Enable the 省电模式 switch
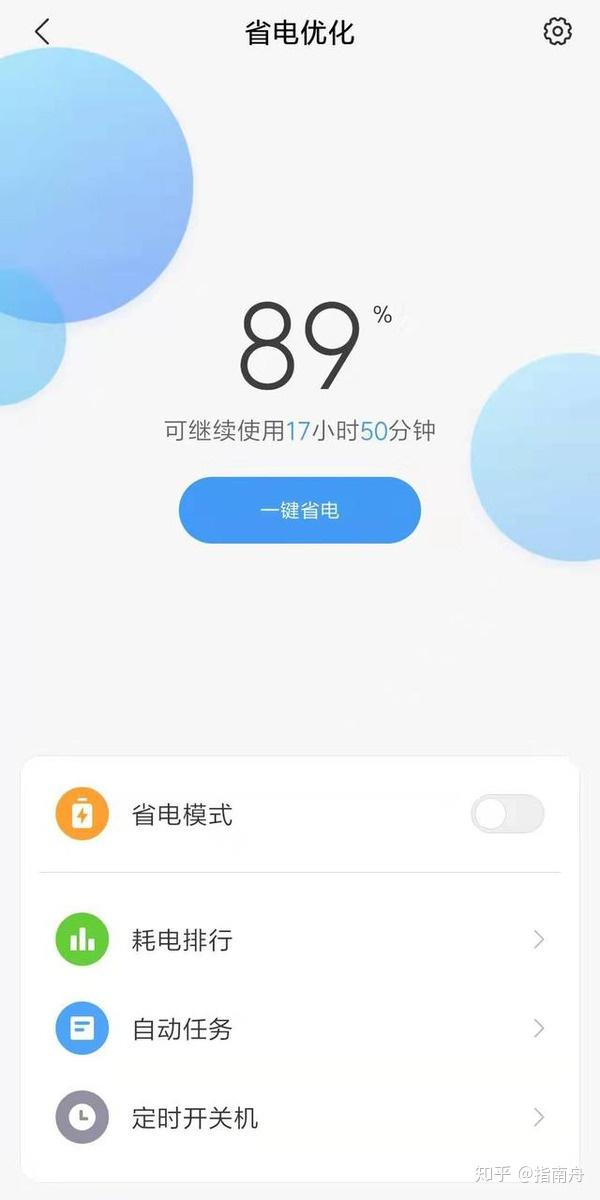Screen dimensions: 600x1200 pos(507,814)
